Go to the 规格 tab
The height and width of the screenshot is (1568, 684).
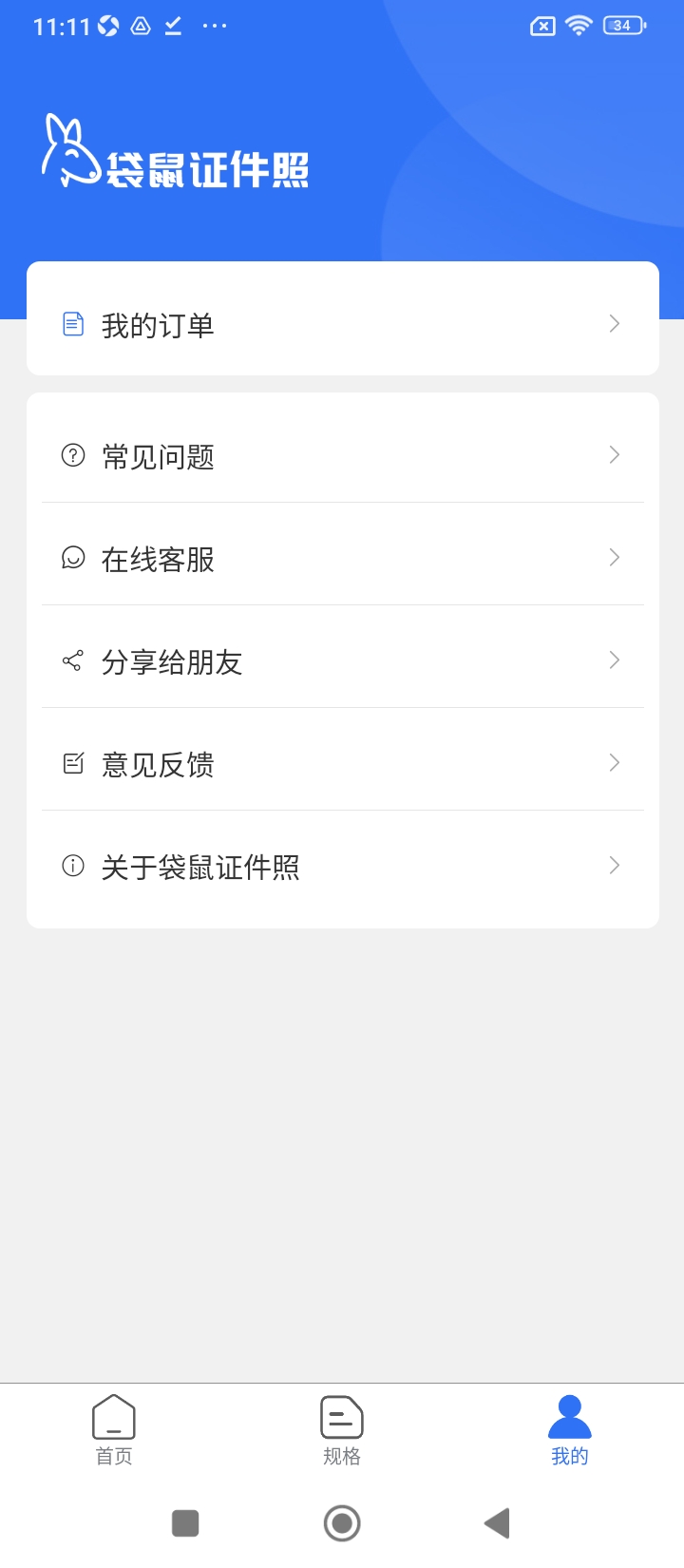tap(342, 1430)
